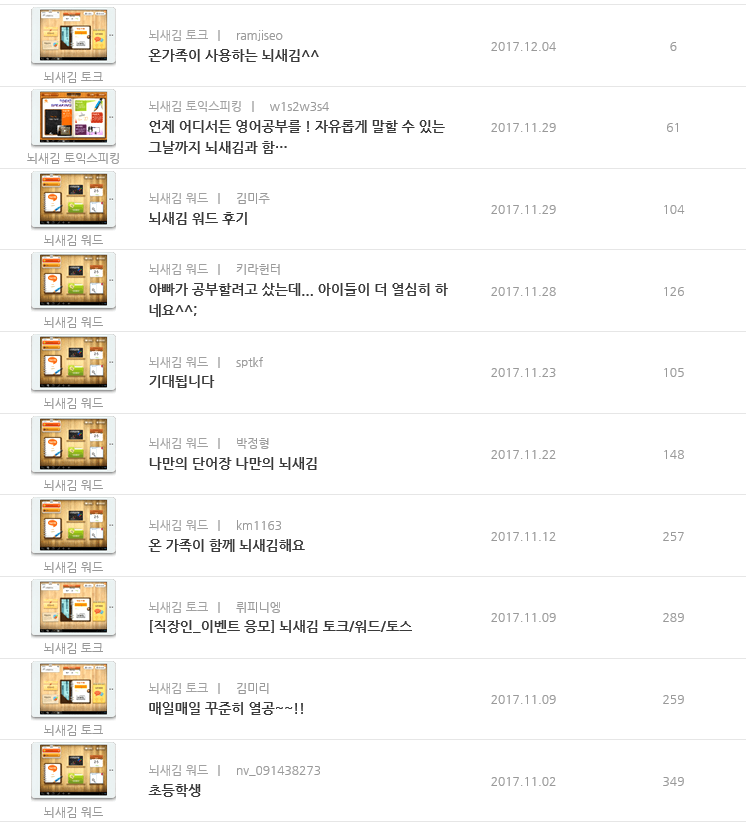
Task: Open review '[직장인_이벤트 응모] 뇌새김 토크/워드/토스'
Action: [x=280, y=626]
